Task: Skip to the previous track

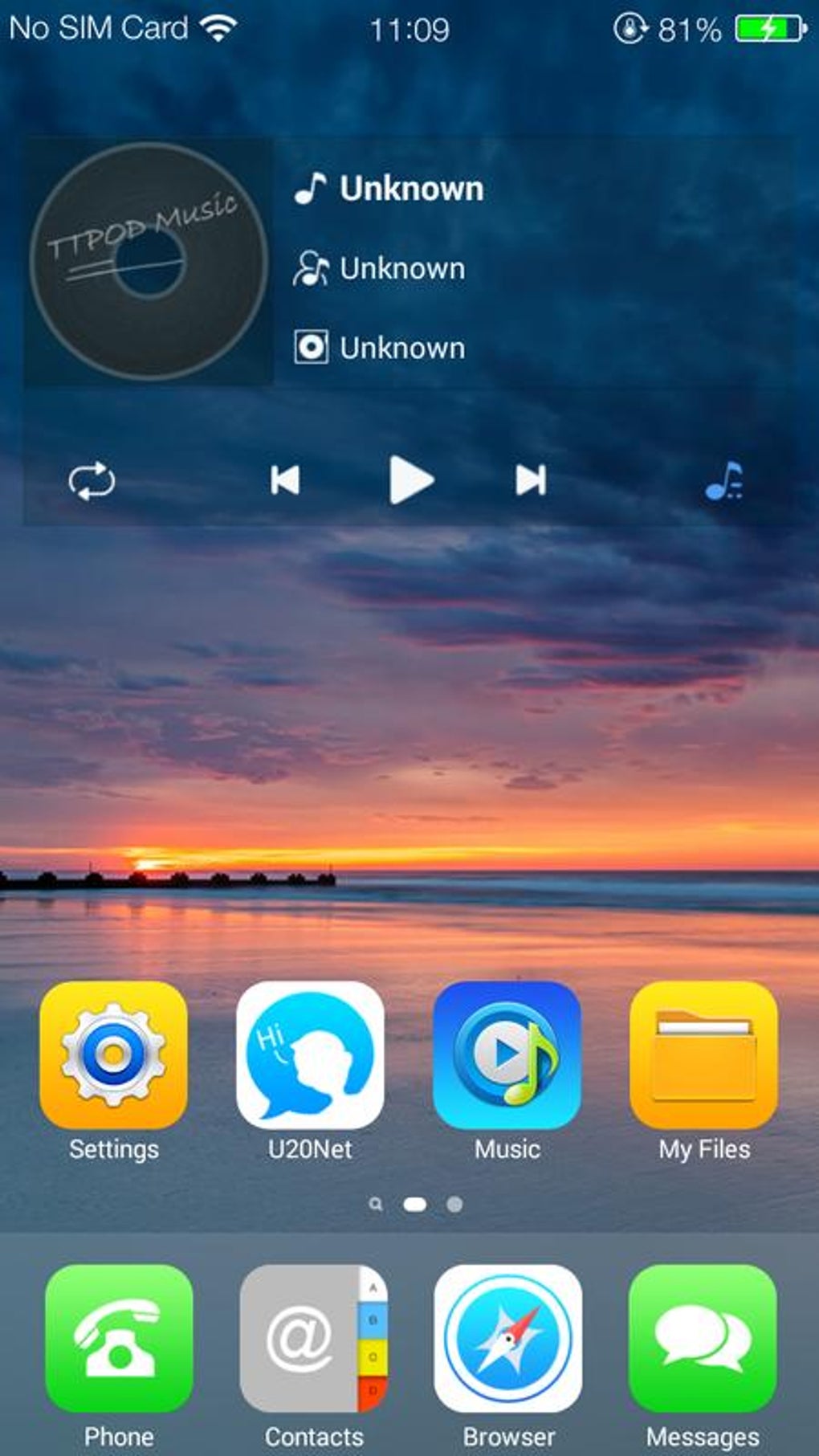Action: [x=285, y=480]
